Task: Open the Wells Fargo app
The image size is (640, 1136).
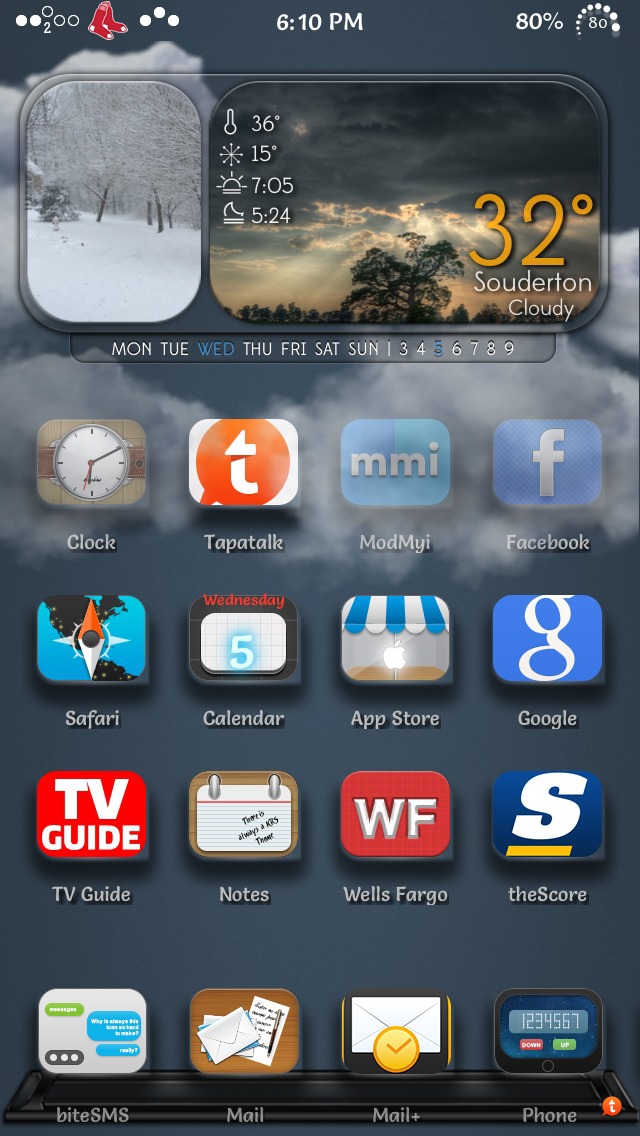Action: pos(395,814)
